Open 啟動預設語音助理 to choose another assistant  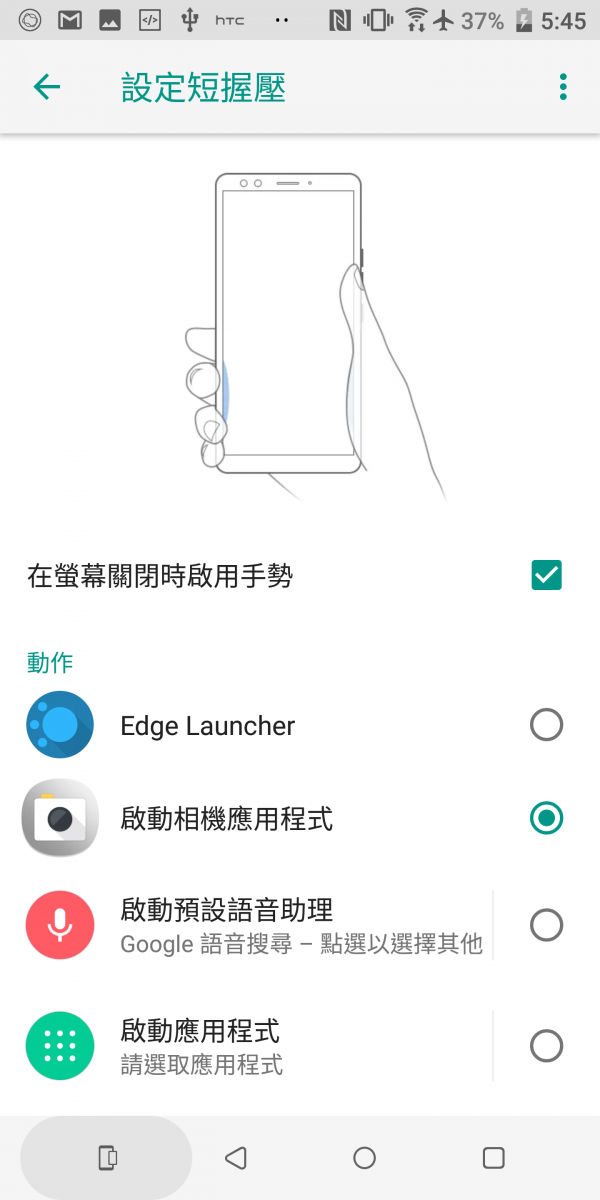255,925
